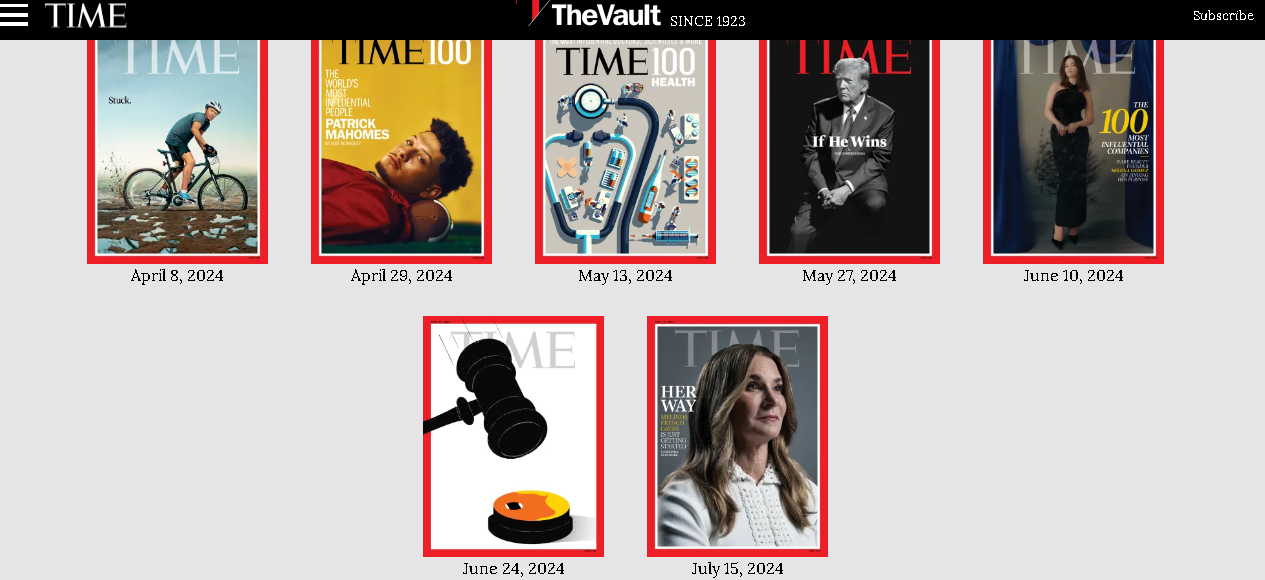1265x580 pixels.
Task: Go to TIME homepage via logo
Action: (86, 15)
